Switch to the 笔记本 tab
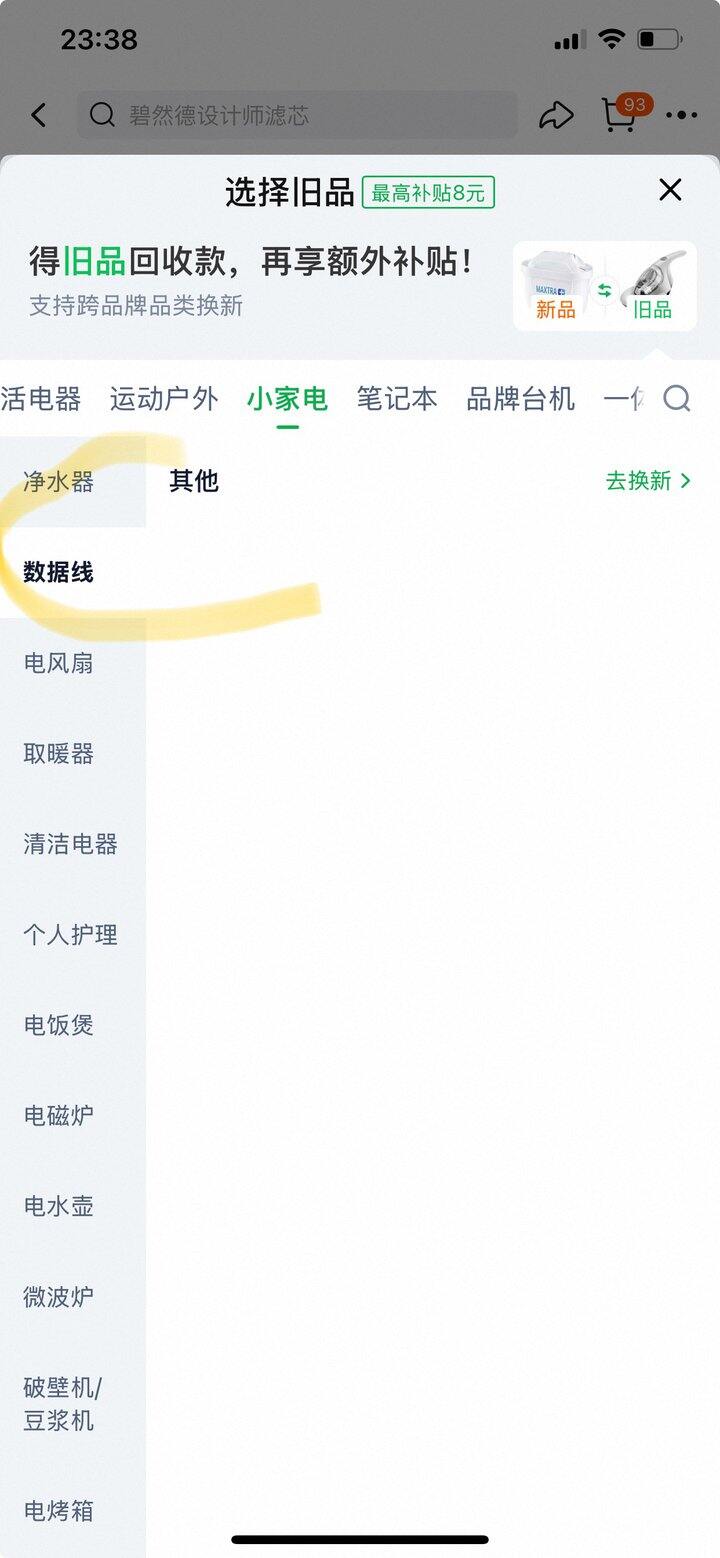This screenshot has width=720, height=1558. 397,399
